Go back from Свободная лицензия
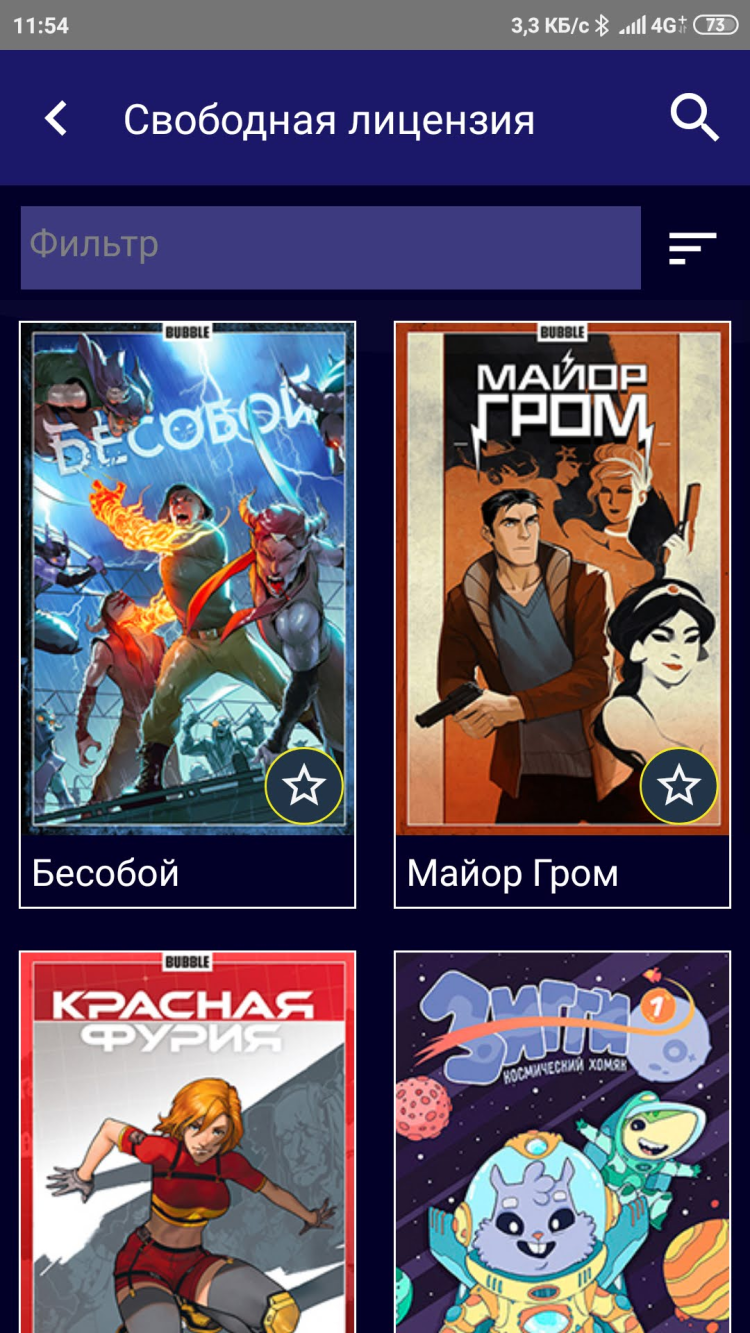The width and height of the screenshot is (750, 1333). [57, 119]
